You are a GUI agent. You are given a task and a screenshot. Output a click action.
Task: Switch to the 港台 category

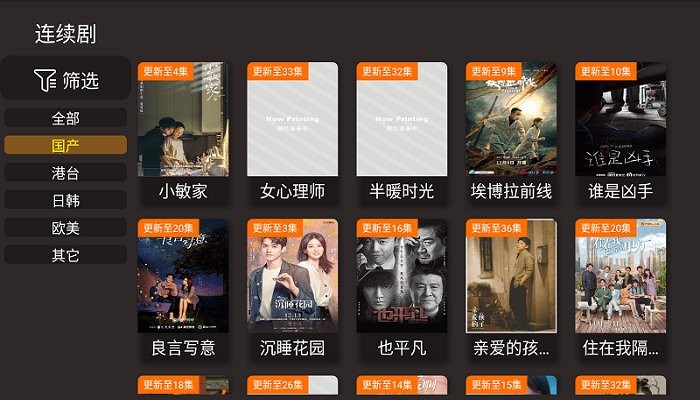click(66, 173)
